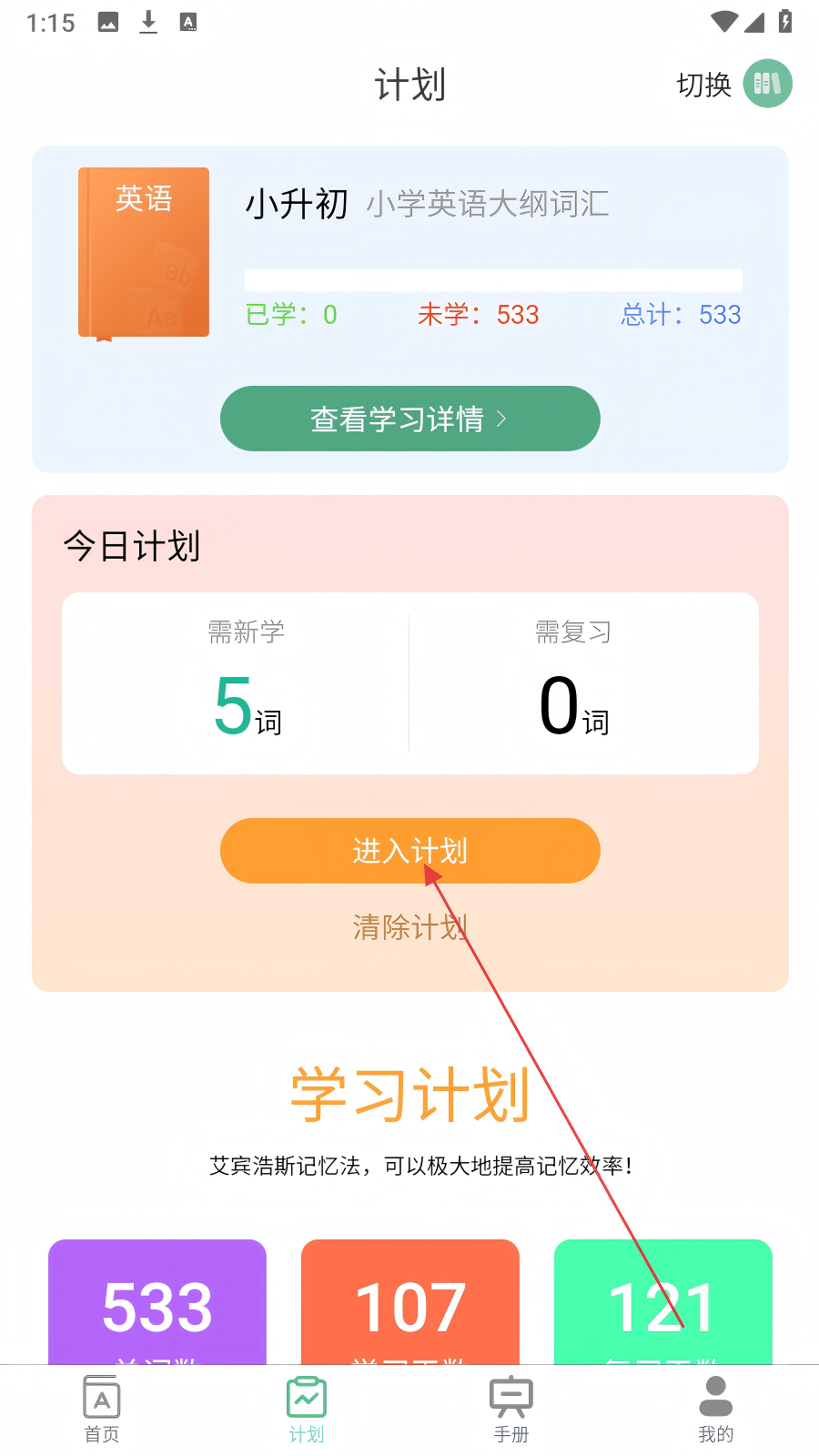
Task: Go to the 我的 tab
Action: click(716, 1410)
